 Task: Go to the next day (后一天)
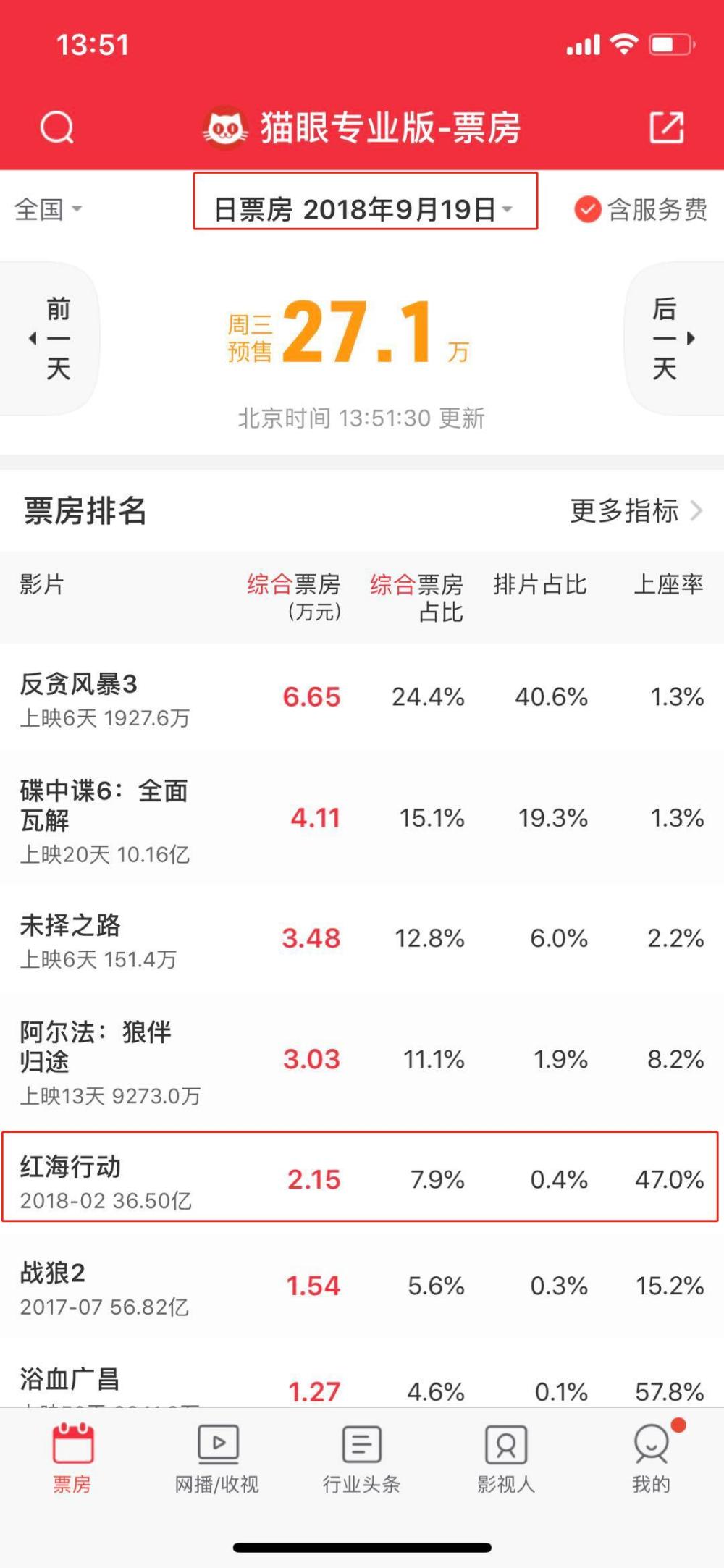(x=673, y=339)
